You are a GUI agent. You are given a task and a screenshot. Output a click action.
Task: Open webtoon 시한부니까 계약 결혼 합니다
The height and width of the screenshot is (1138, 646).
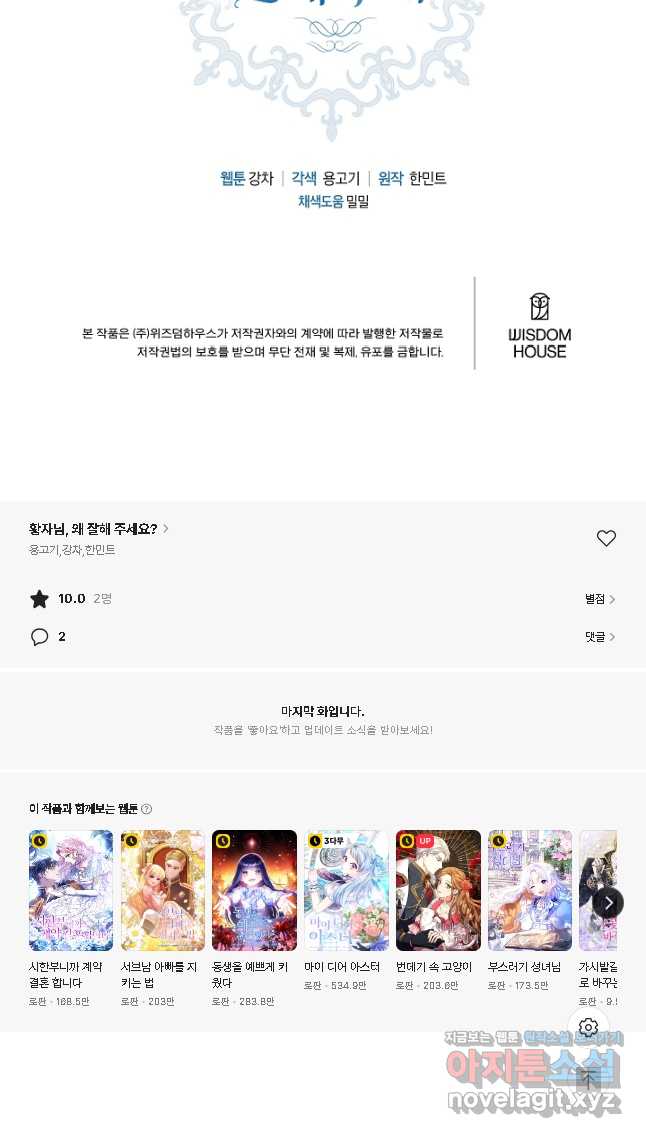click(71, 890)
